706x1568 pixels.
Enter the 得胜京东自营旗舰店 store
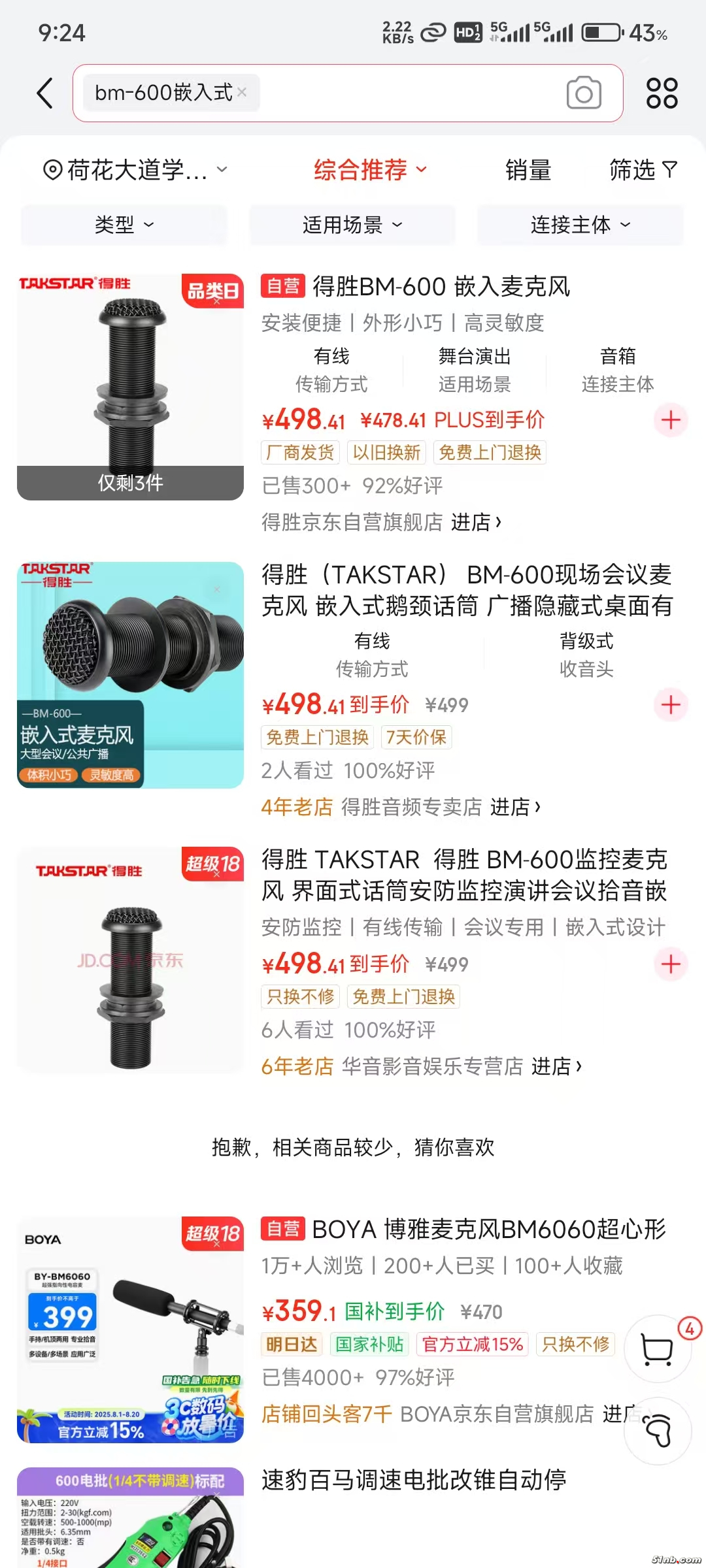[381, 523]
